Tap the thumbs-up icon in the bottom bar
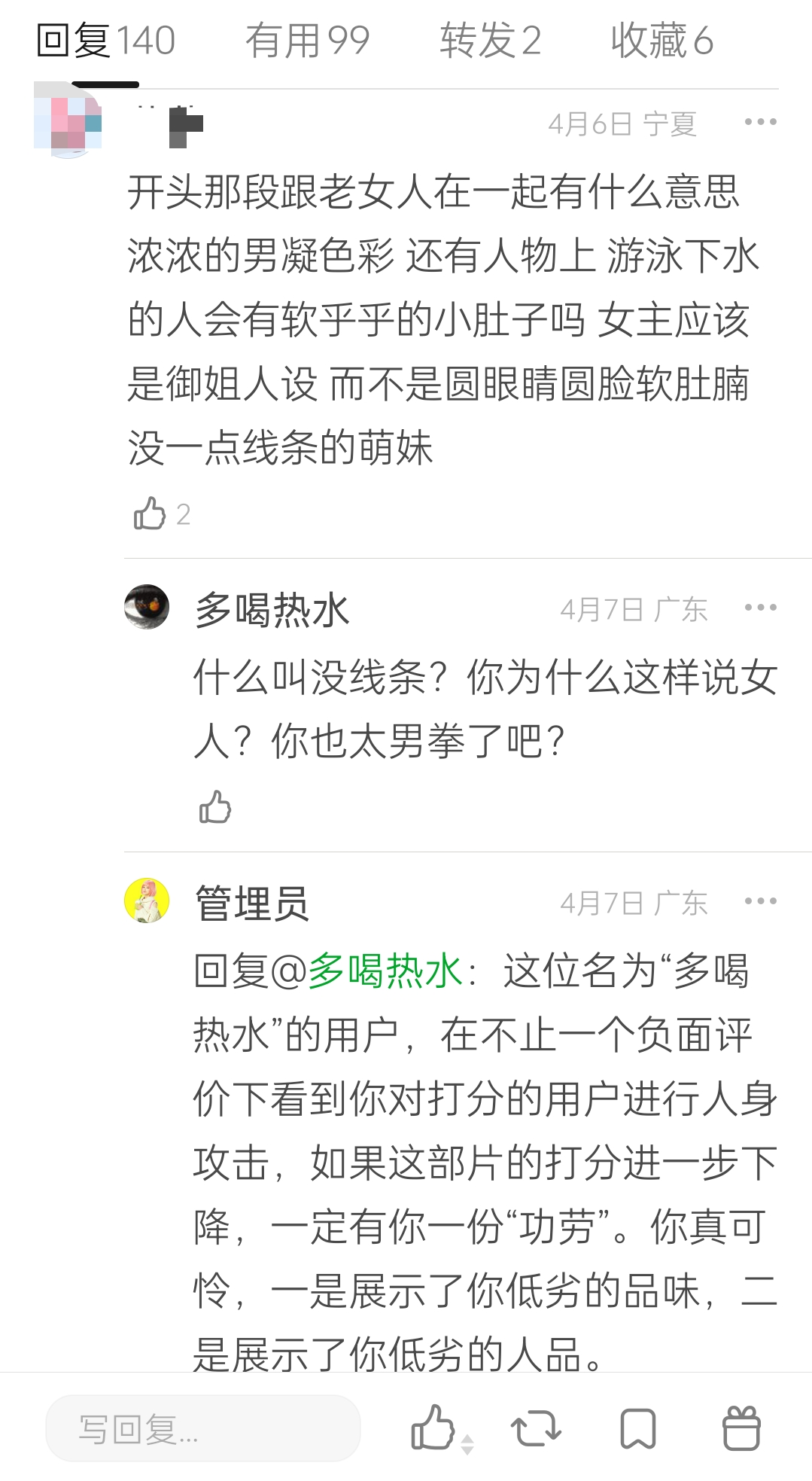Image resolution: width=812 pixels, height=1481 pixels. point(434,1428)
